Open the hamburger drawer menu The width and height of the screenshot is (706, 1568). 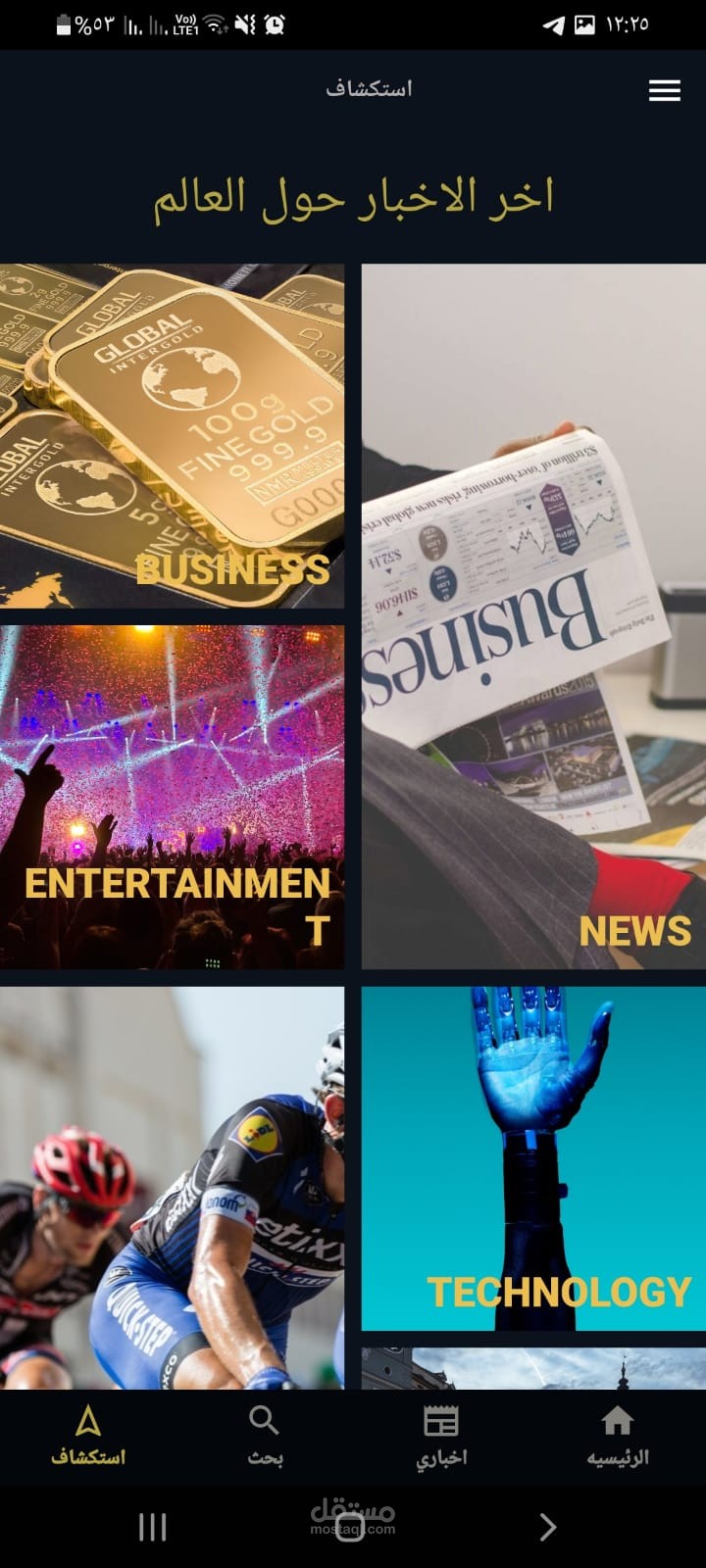tap(664, 90)
